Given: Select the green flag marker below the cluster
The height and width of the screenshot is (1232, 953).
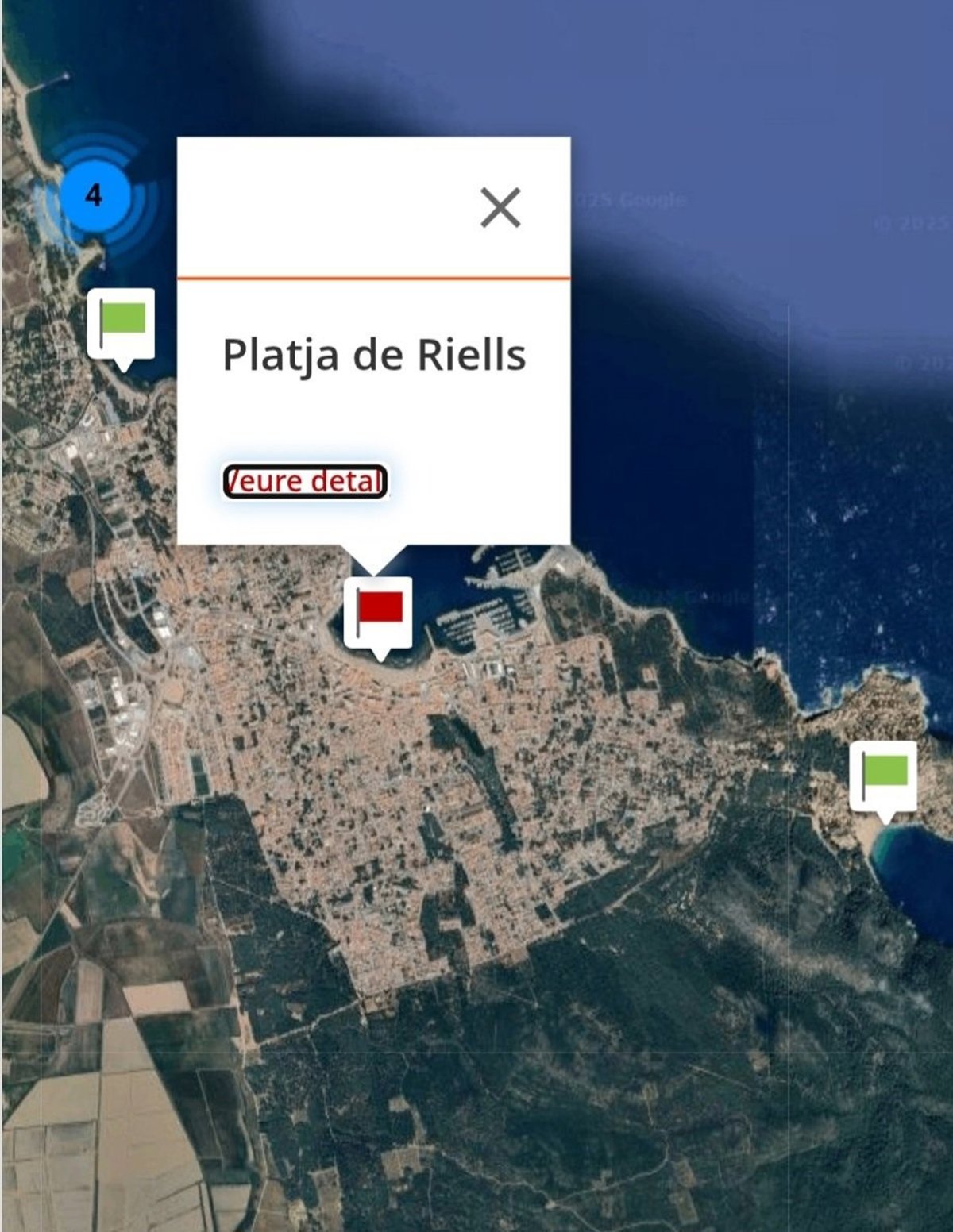Looking at the screenshot, I should click(x=121, y=324).
